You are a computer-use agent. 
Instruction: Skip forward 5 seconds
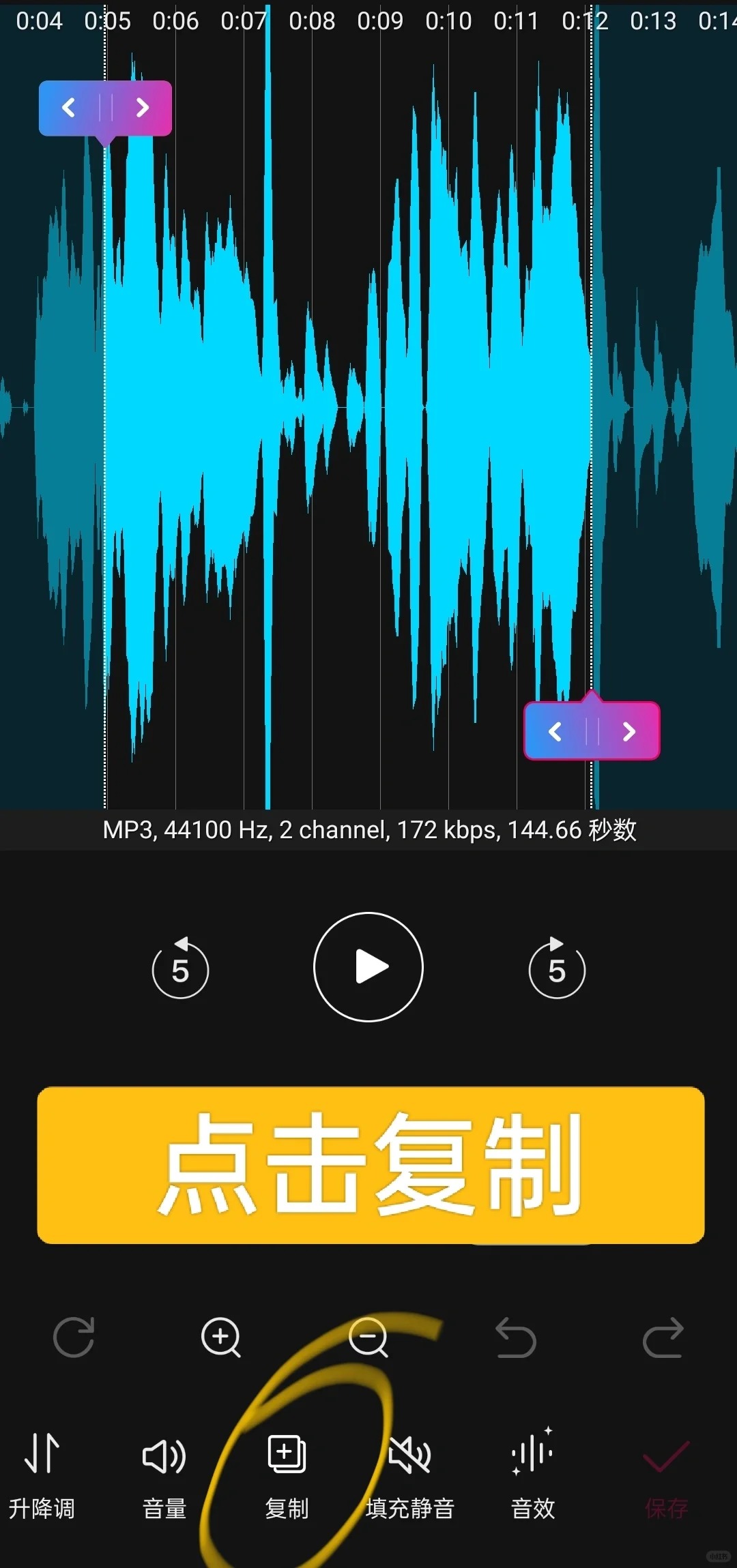click(557, 969)
